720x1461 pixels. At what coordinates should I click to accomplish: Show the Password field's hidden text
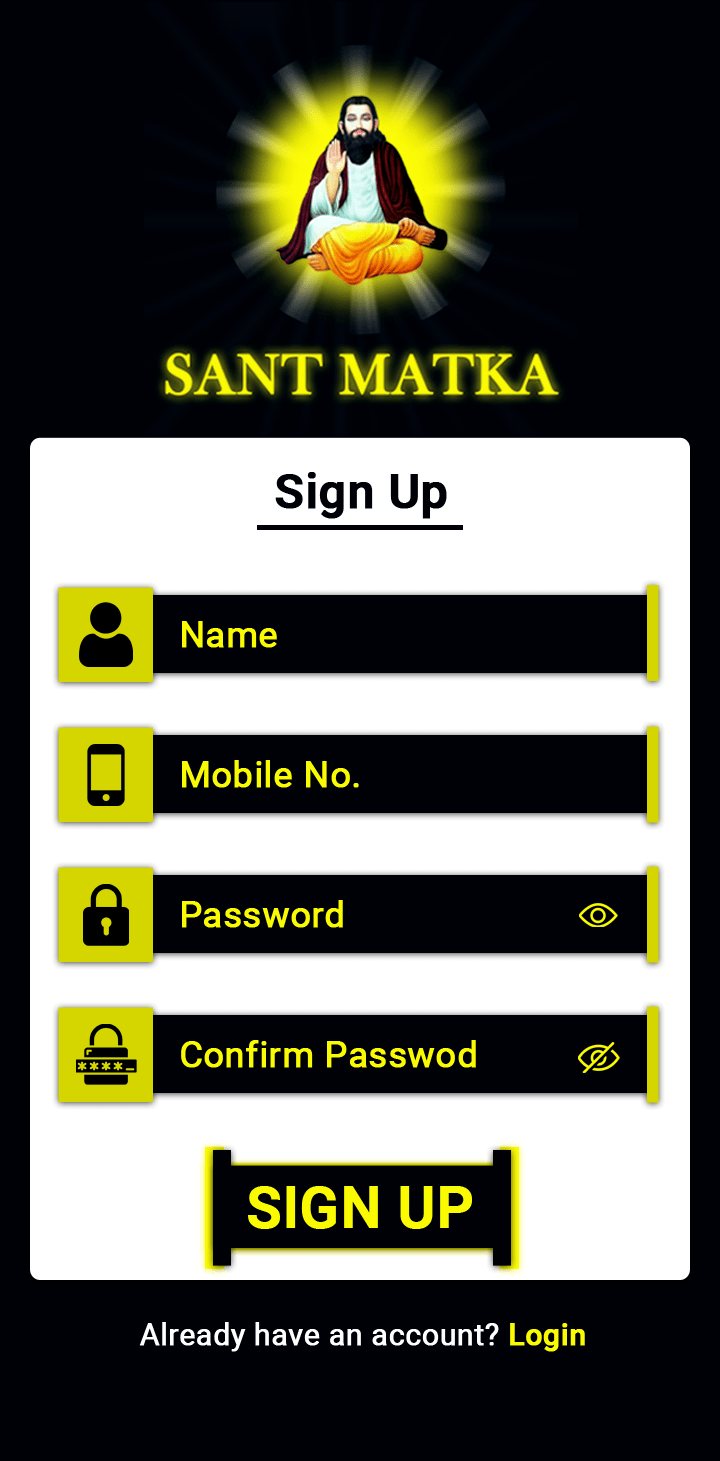[x=598, y=915]
